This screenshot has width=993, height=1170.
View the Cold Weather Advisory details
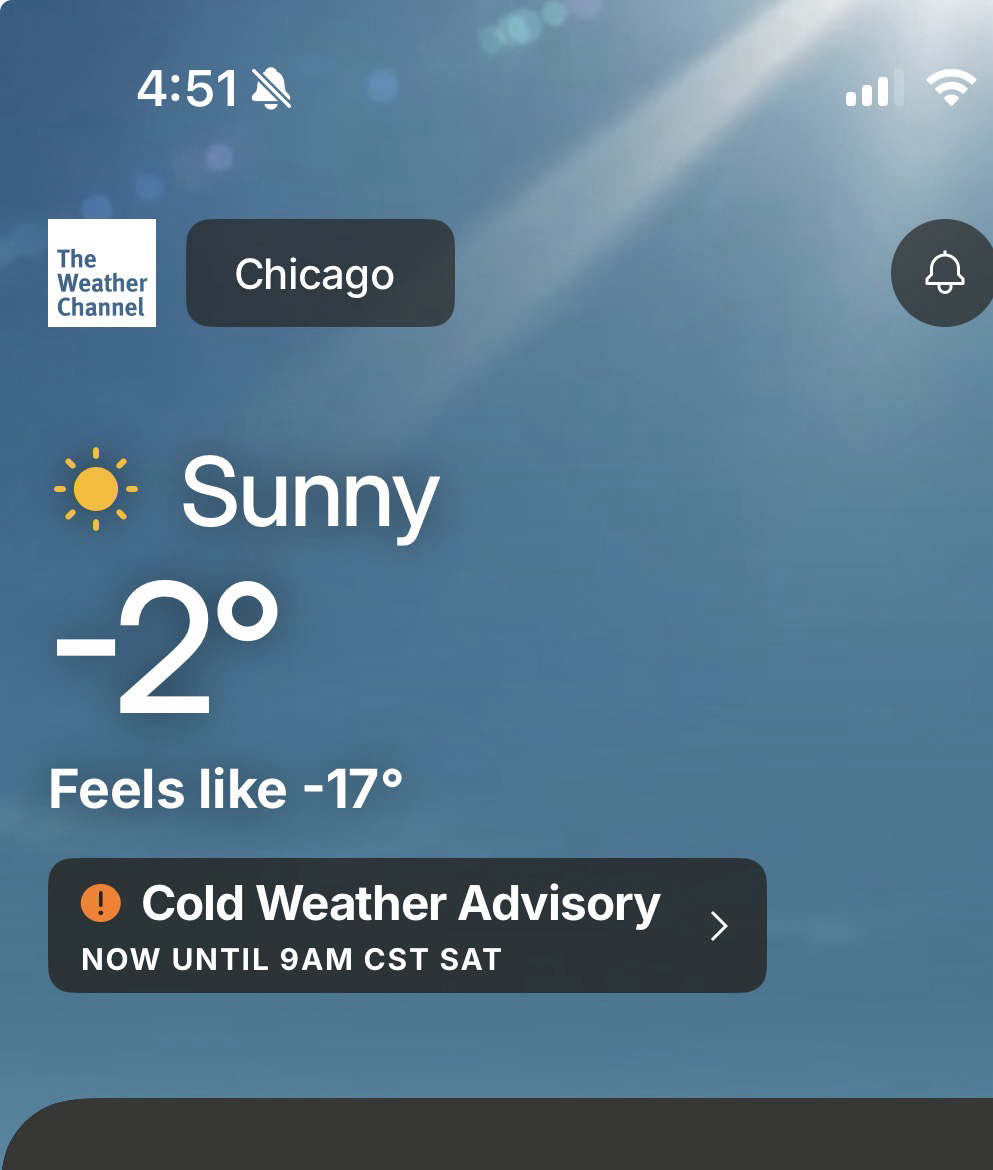point(407,925)
